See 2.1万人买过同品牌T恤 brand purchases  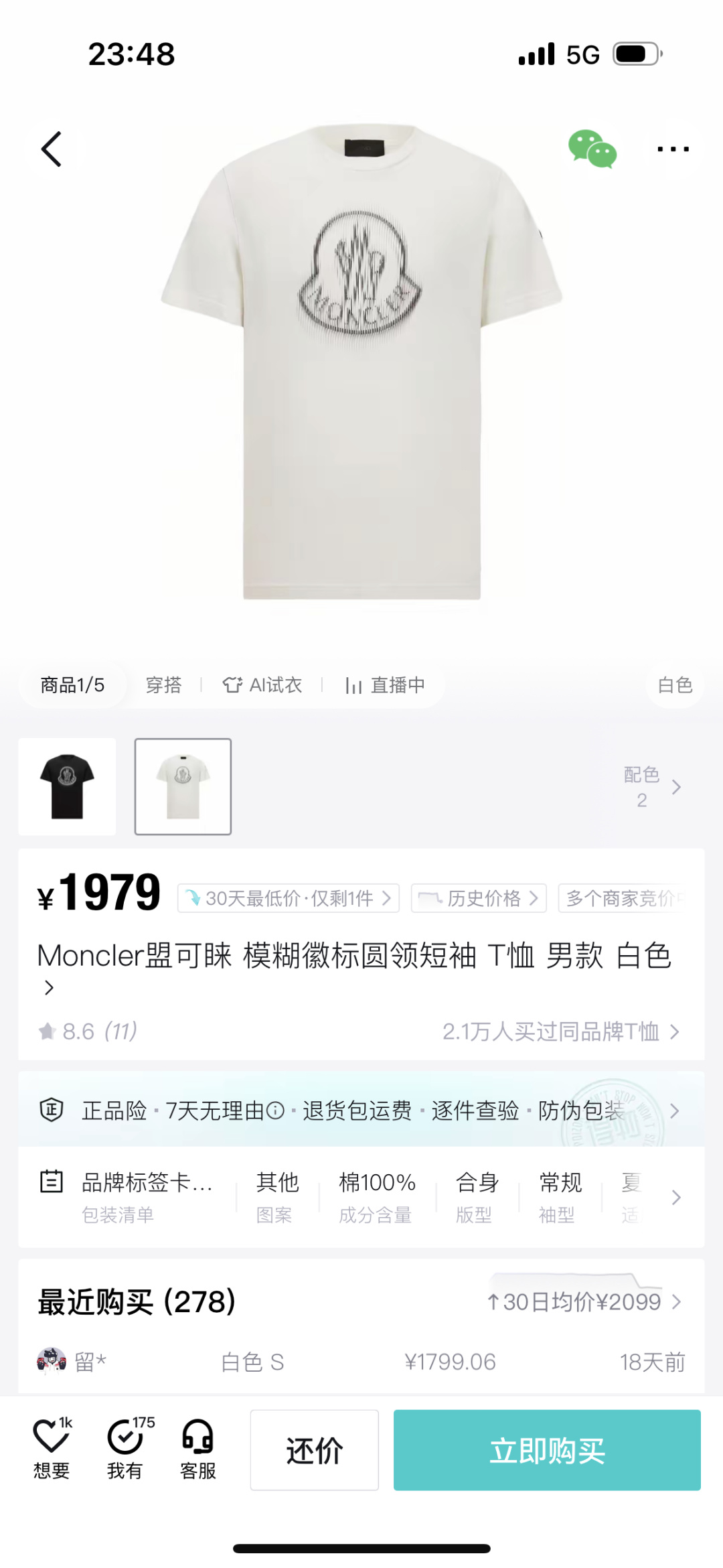tap(560, 1031)
